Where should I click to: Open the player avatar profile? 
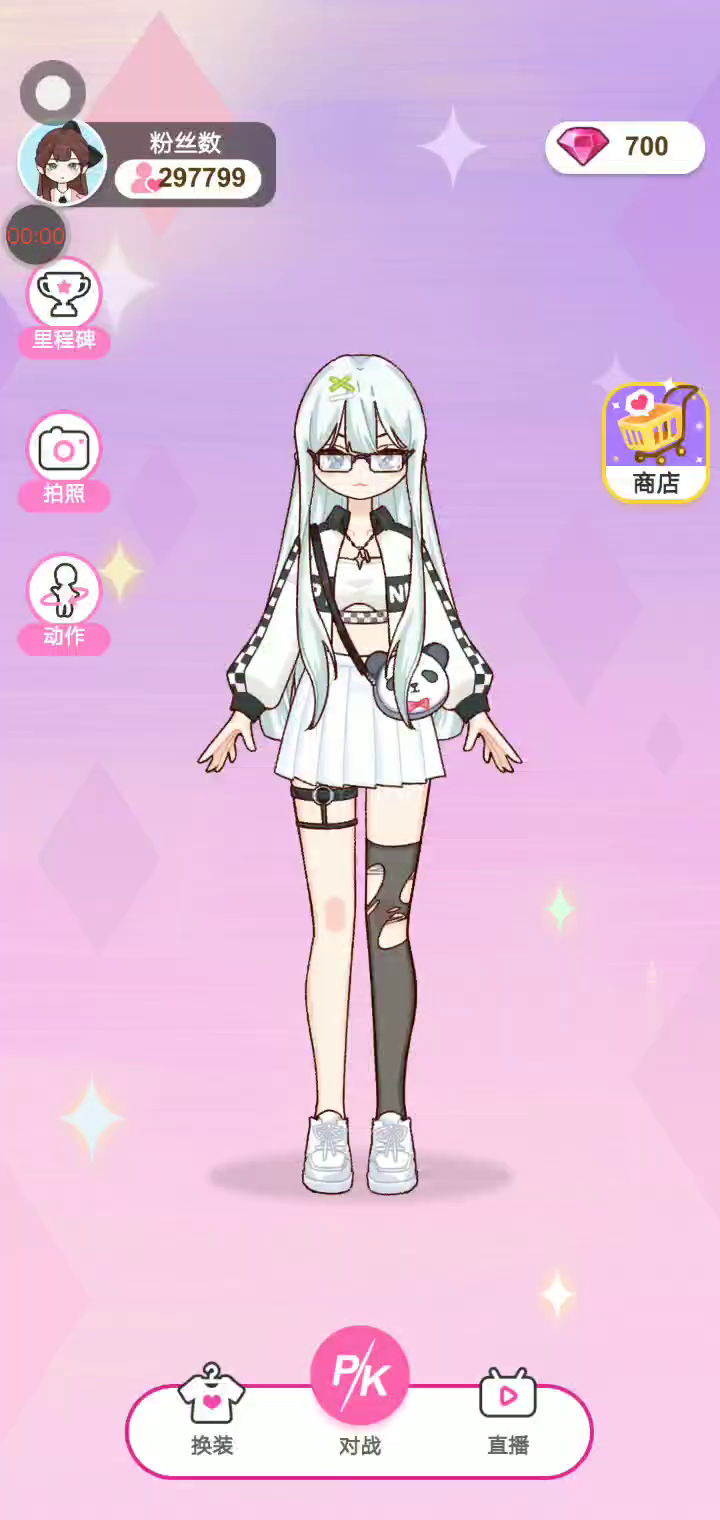[62, 163]
